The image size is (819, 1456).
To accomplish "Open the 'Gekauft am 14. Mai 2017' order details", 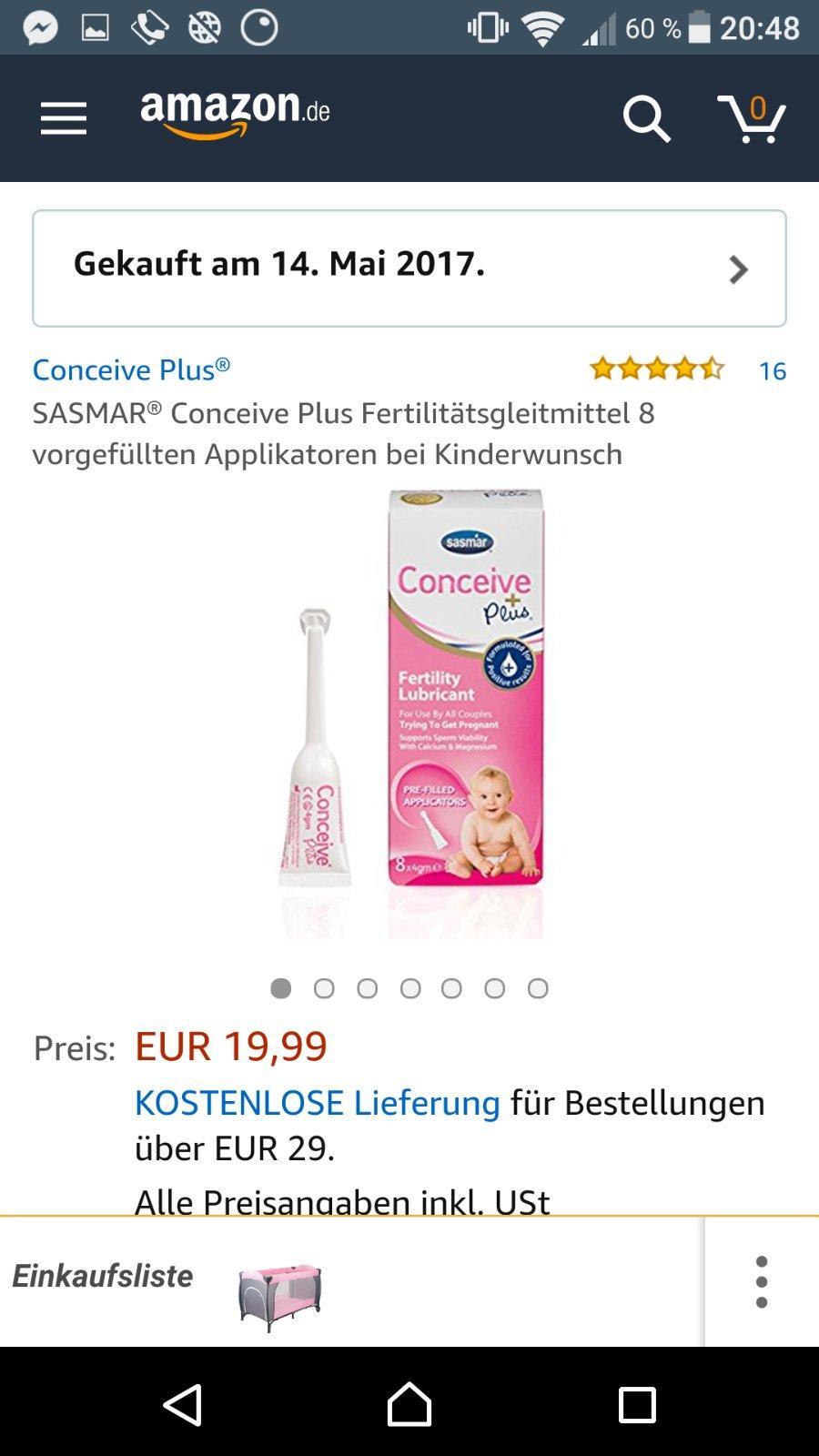I will point(409,268).
